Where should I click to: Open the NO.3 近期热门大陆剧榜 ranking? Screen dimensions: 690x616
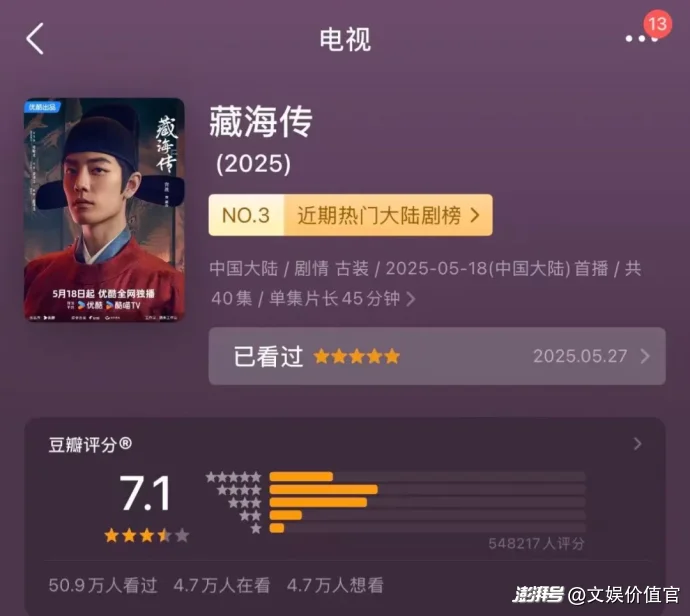pos(350,215)
